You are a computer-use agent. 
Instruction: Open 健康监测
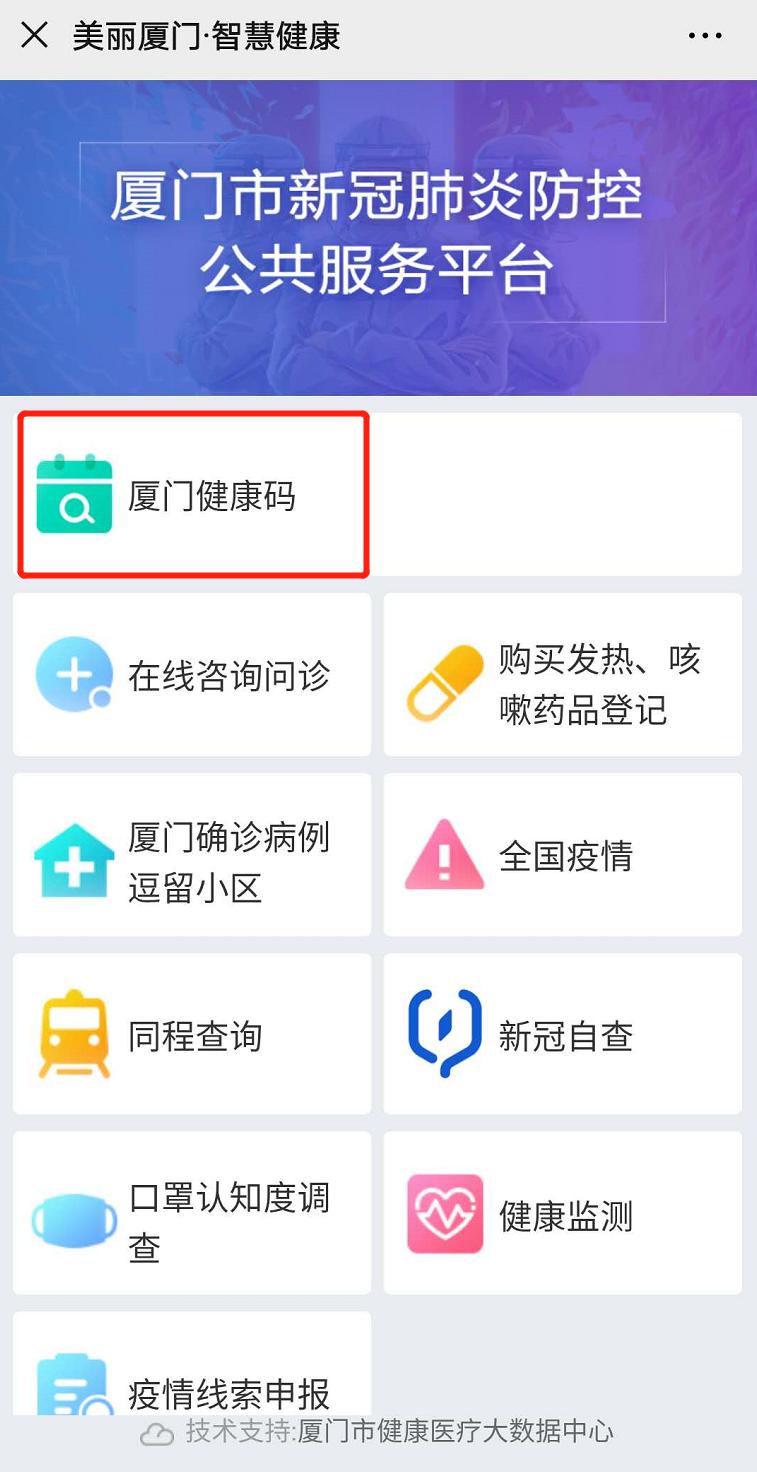(x=563, y=1213)
